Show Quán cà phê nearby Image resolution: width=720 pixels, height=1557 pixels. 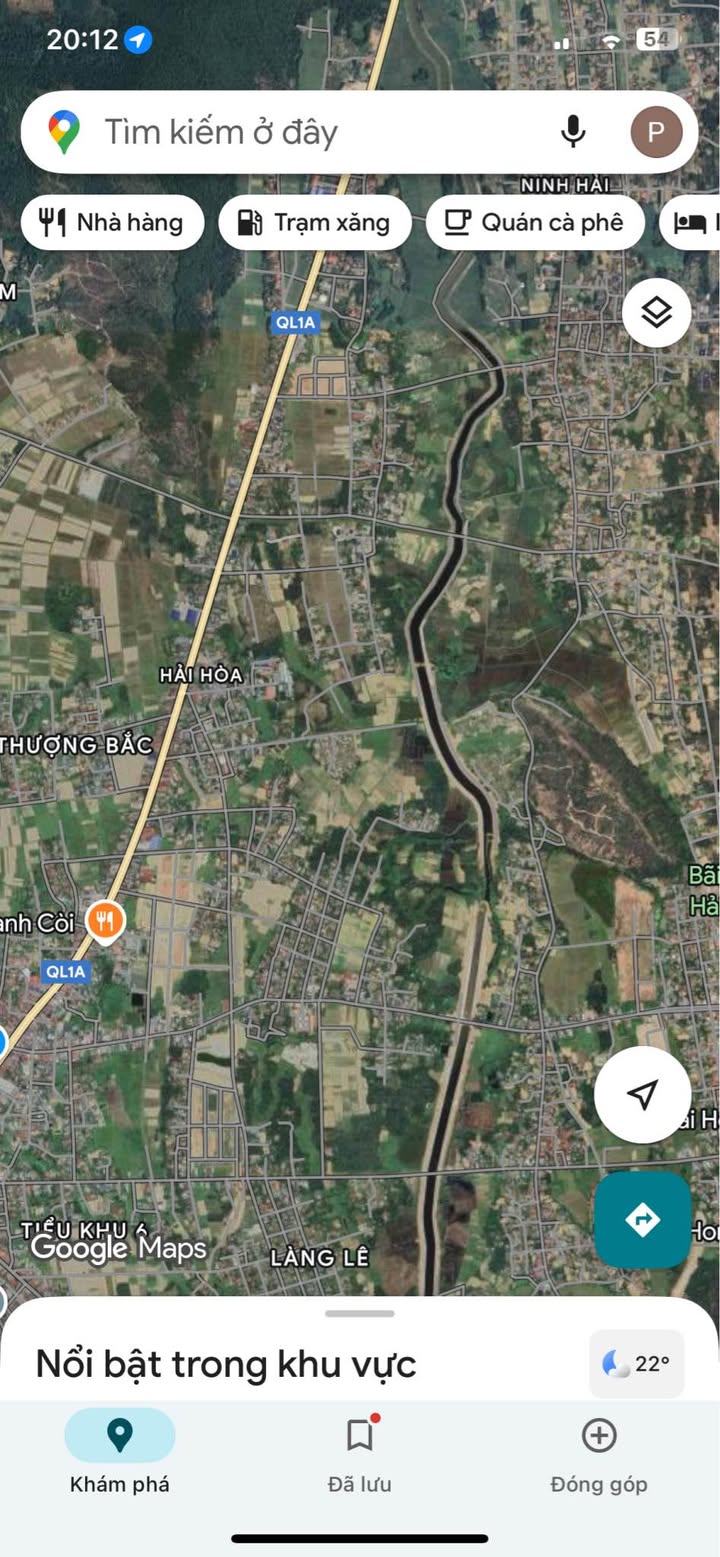534,222
